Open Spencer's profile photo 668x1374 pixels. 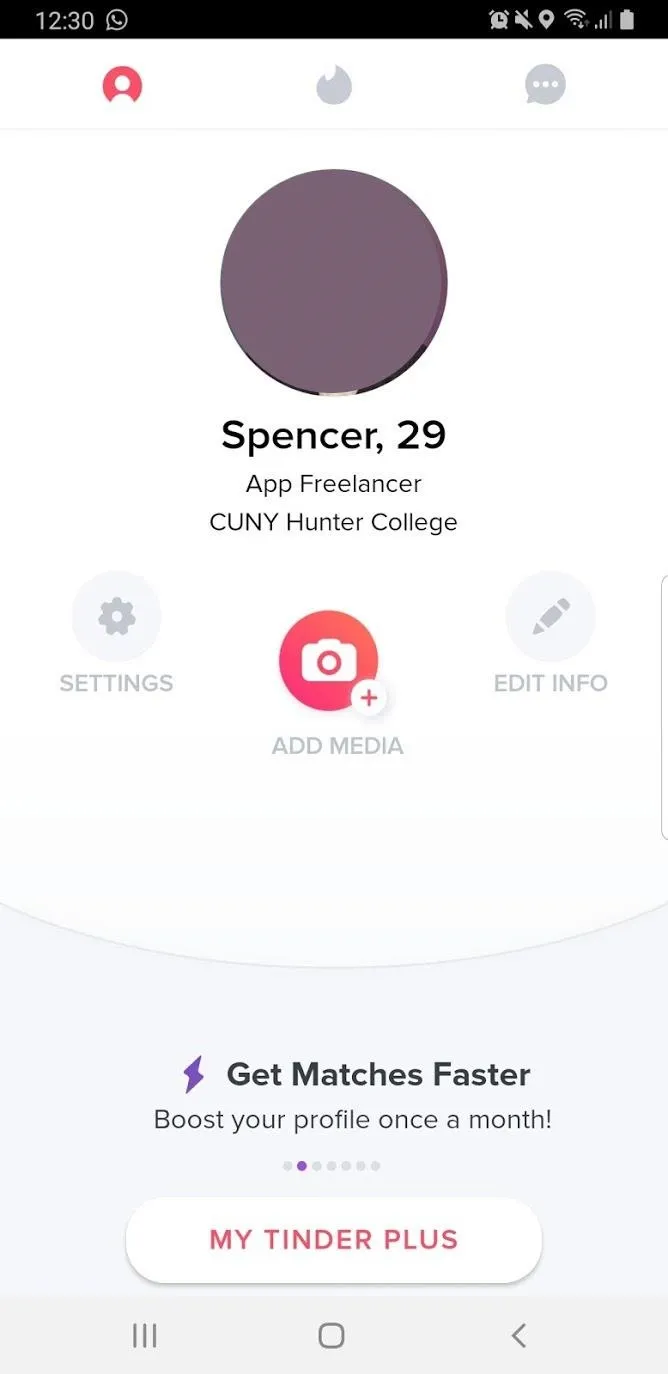tap(334, 282)
